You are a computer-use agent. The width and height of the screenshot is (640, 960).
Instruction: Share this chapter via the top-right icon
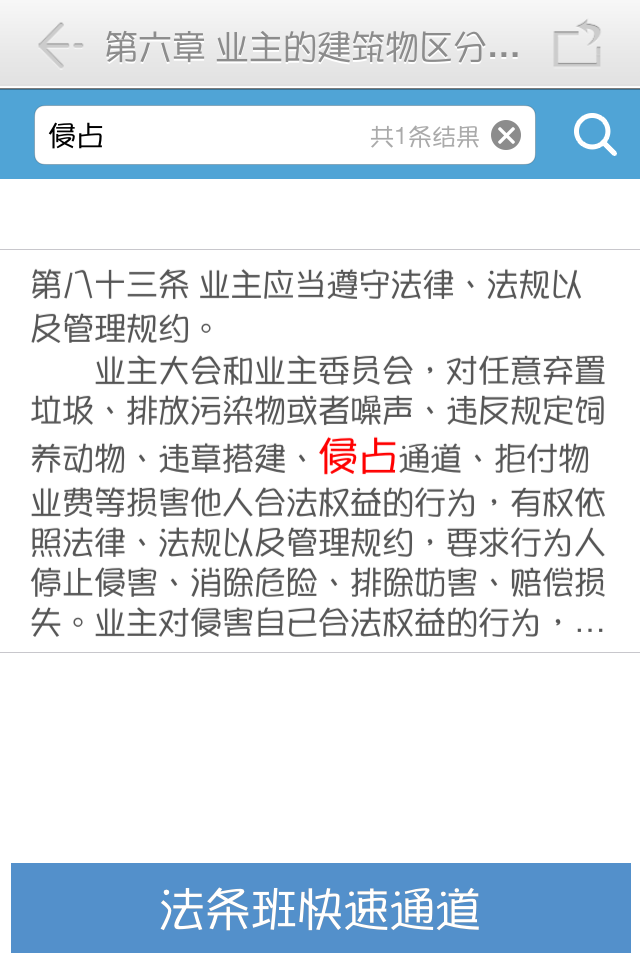(577, 45)
